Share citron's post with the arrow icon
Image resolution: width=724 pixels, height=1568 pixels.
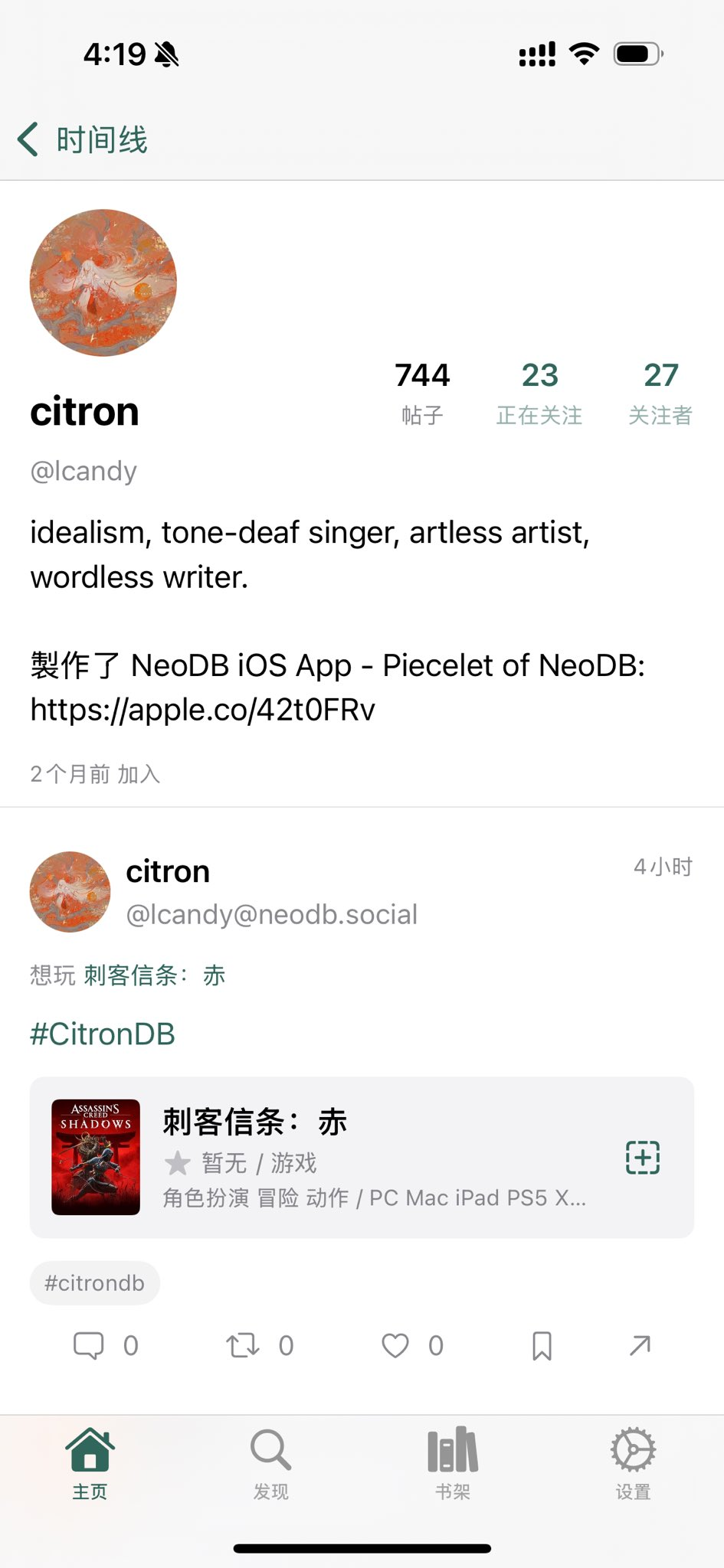(640, 1345)
